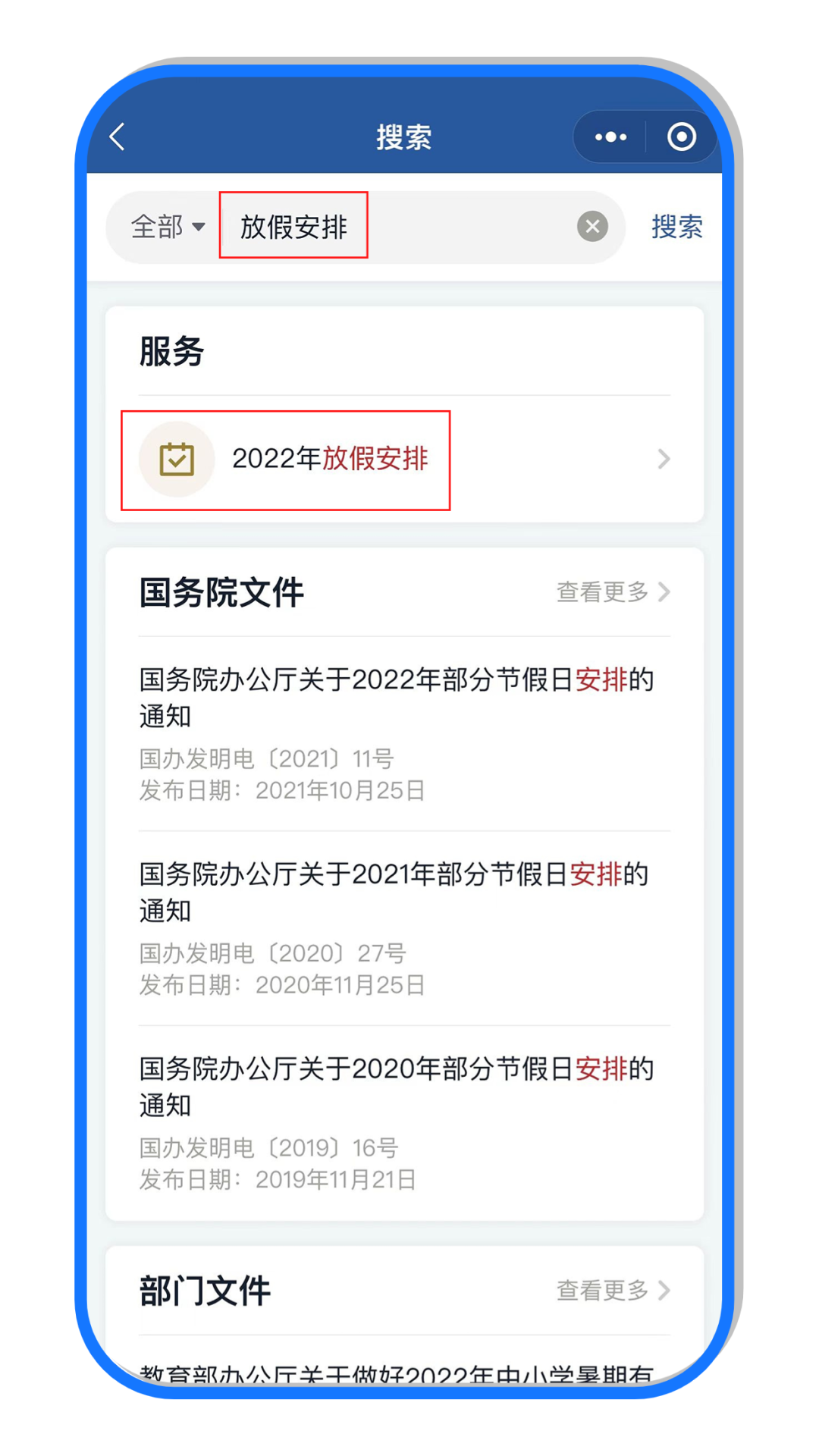Screen dimensions: 819x1456
Task: View more 国务院文件 results
Action: 613,592
